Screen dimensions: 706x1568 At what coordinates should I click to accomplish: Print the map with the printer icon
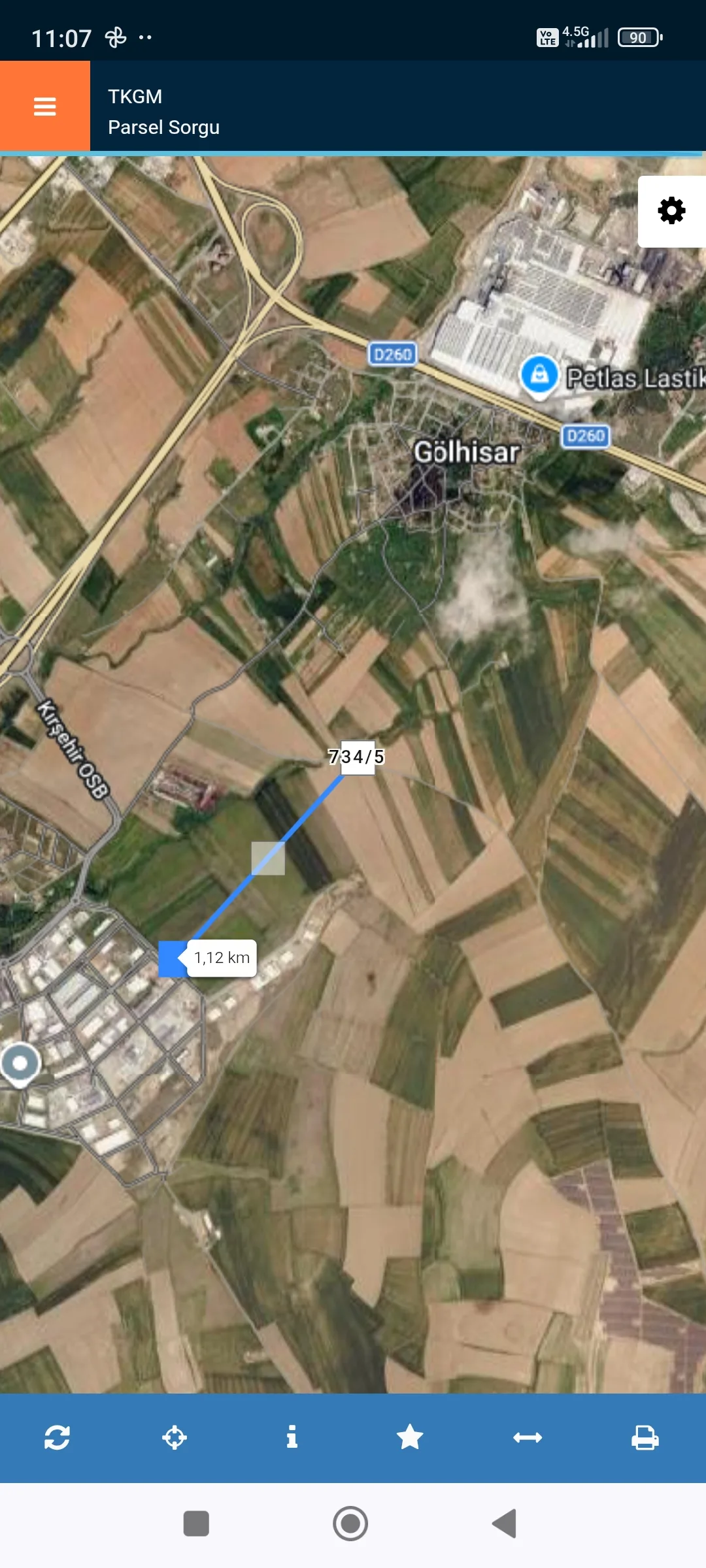[x=645, y=1437]
